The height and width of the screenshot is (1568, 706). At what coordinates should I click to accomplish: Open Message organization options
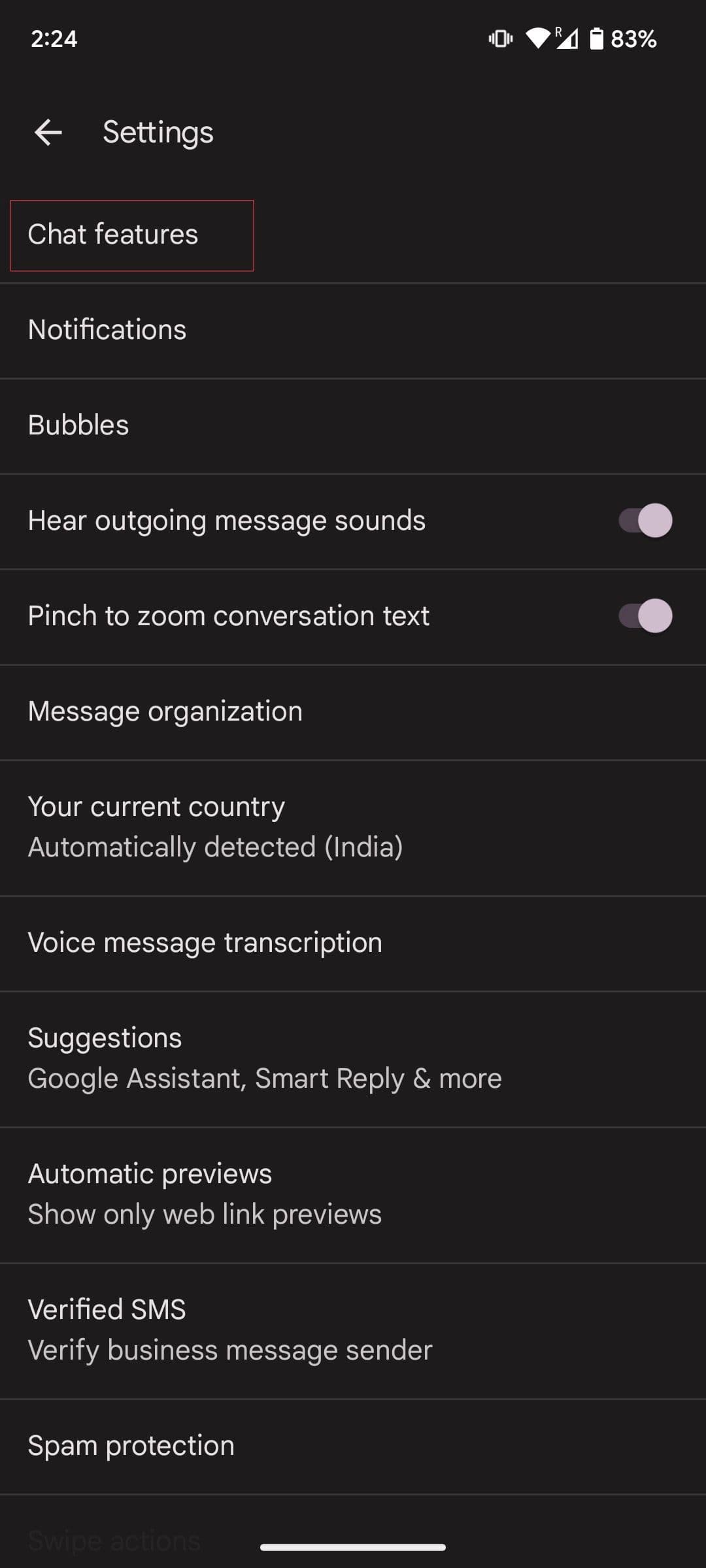165,711
